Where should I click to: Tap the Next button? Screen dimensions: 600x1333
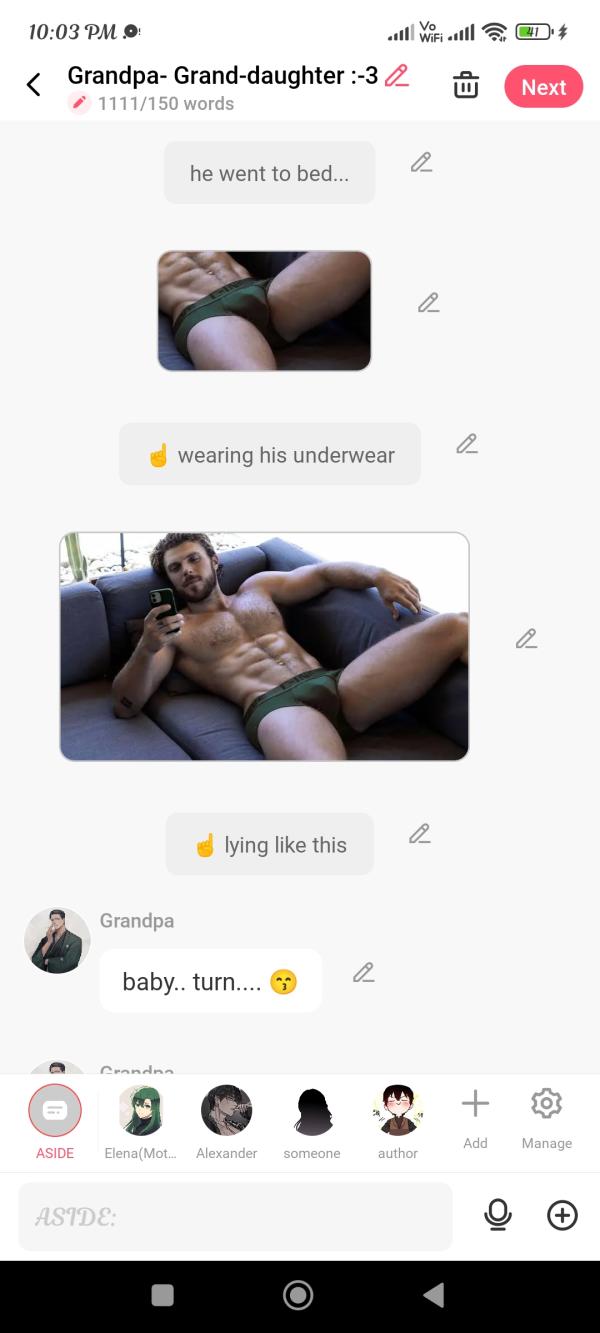click(543, 87)
